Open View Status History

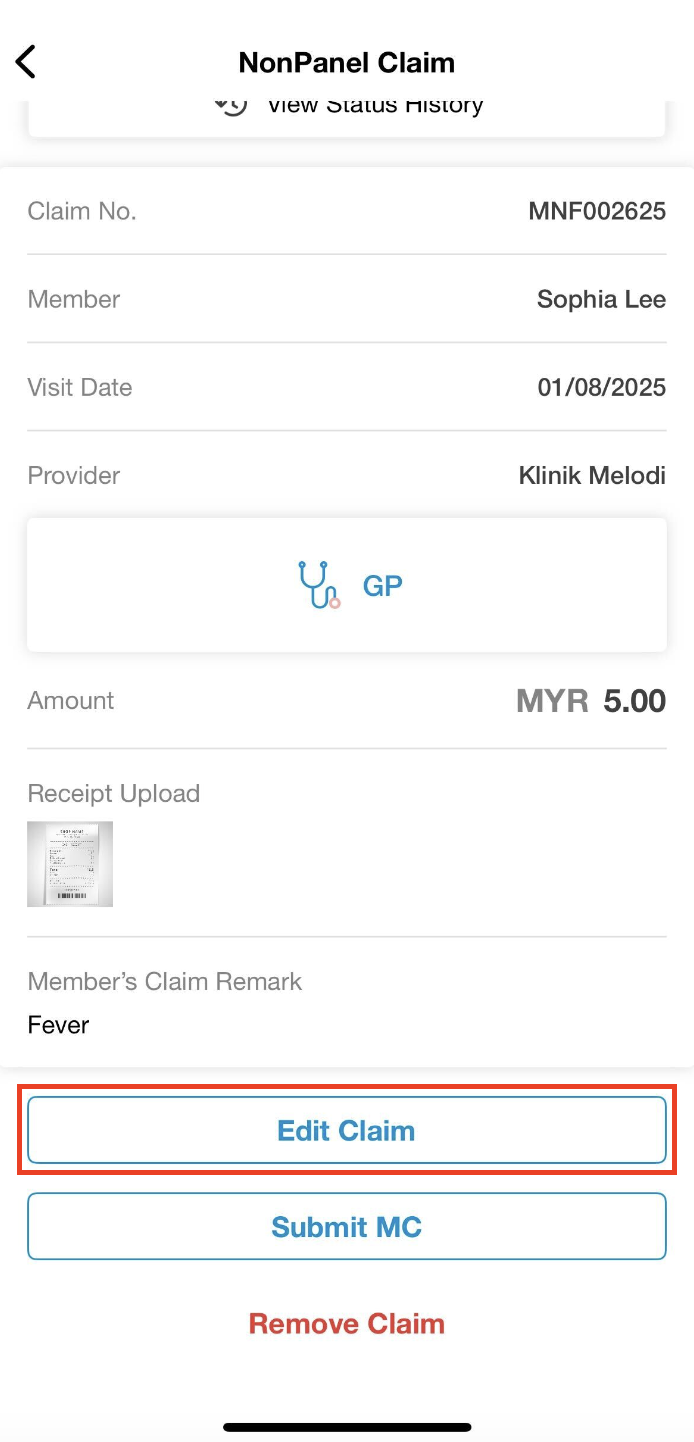coord(347,112)
